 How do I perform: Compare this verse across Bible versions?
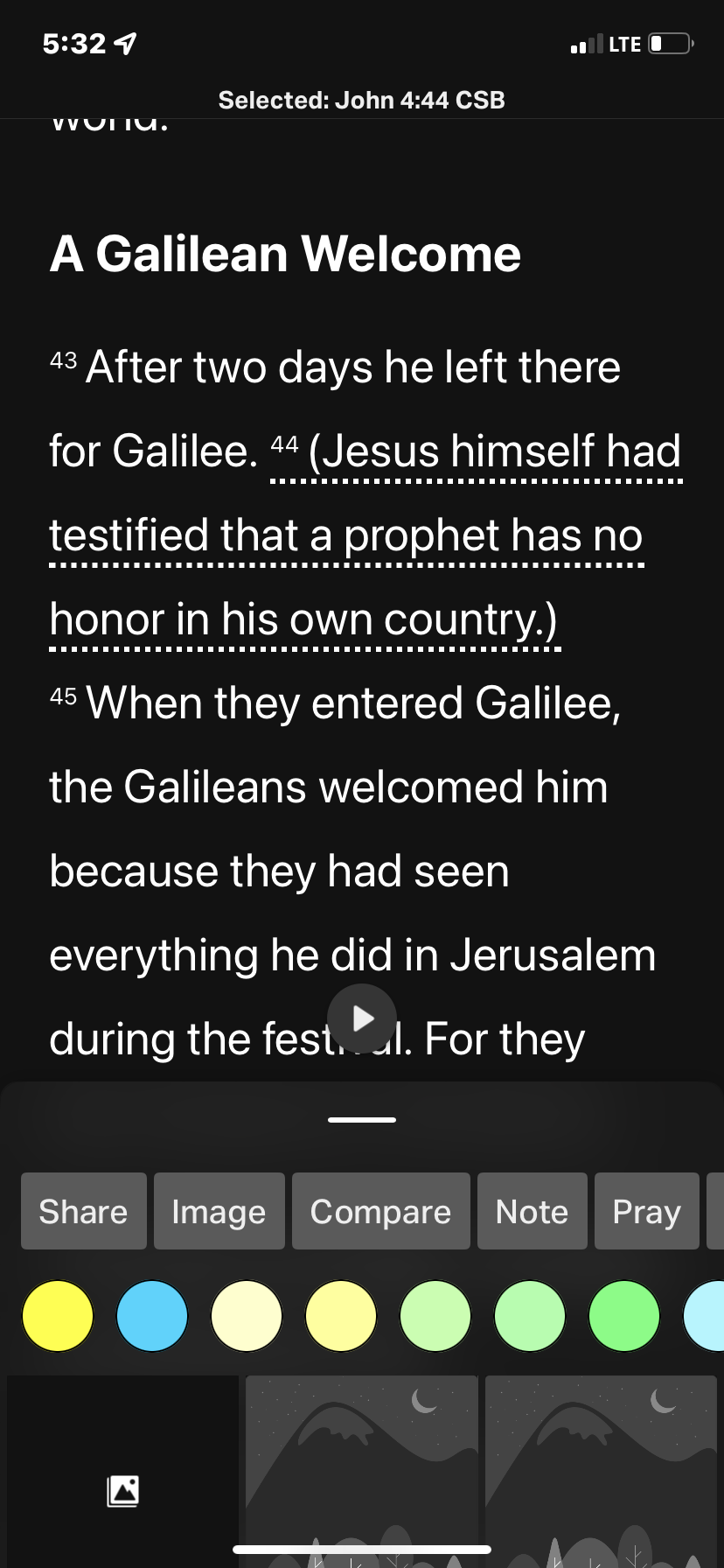[x=380, y=1211]
